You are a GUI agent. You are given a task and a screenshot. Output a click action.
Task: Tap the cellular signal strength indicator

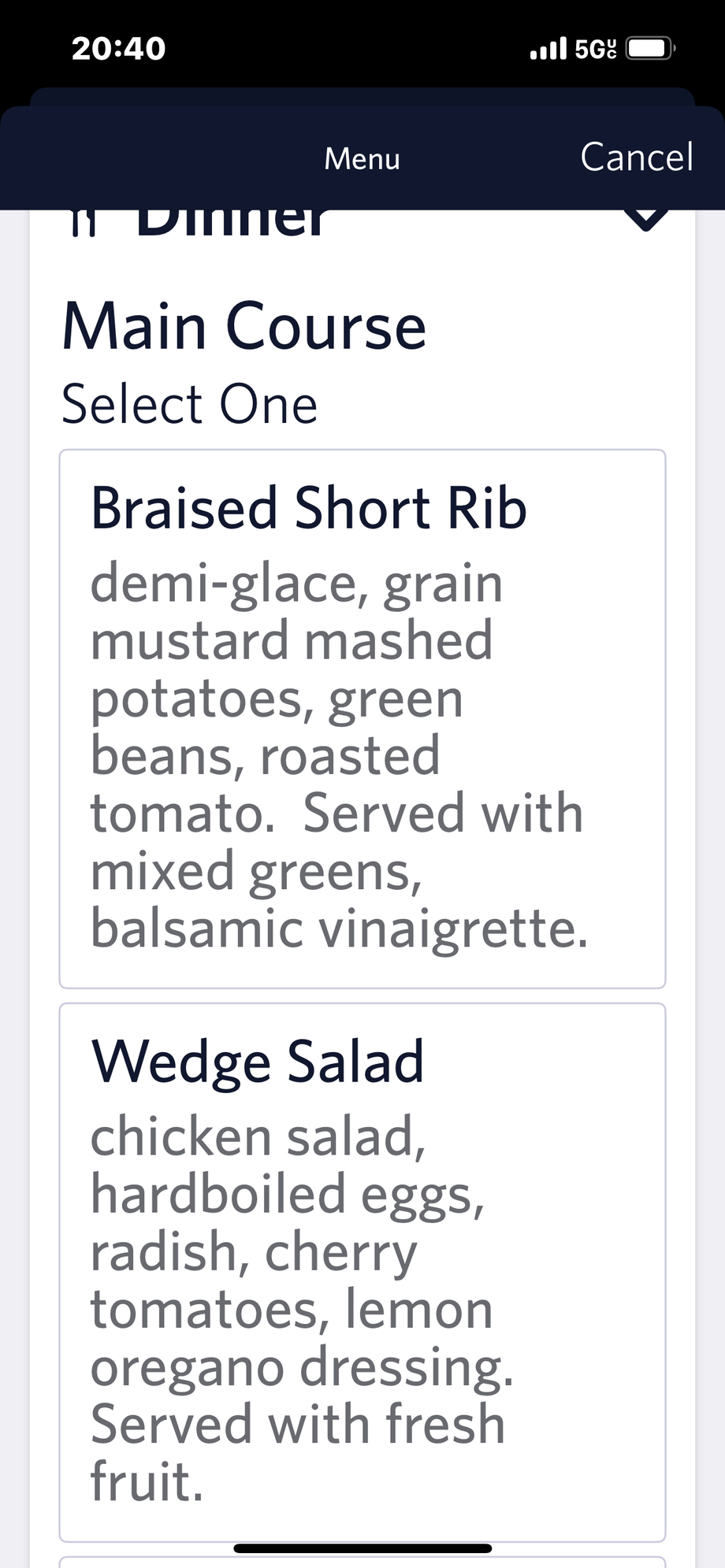[x=545, y=47]
